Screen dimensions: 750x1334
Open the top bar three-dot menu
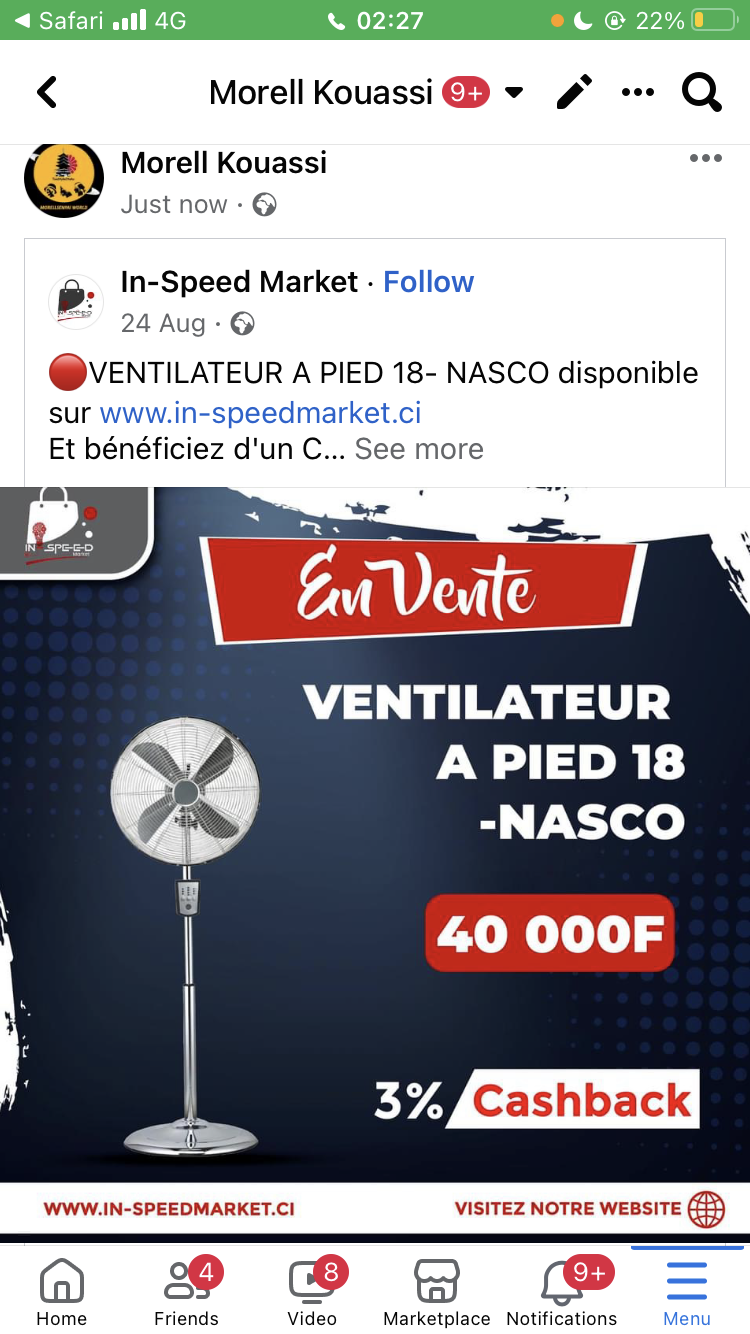point(637,93)
